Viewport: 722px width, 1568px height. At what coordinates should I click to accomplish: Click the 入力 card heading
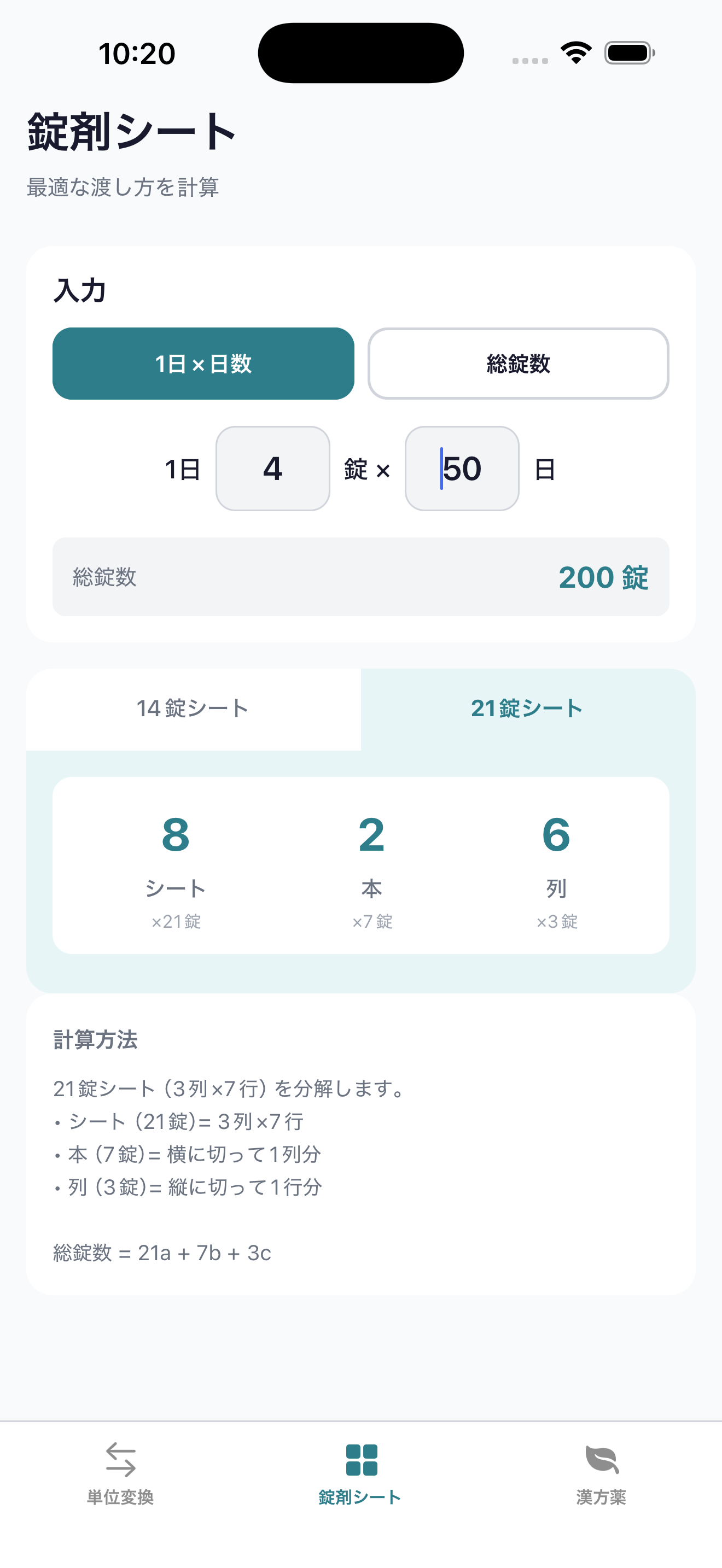click(79, 291)
